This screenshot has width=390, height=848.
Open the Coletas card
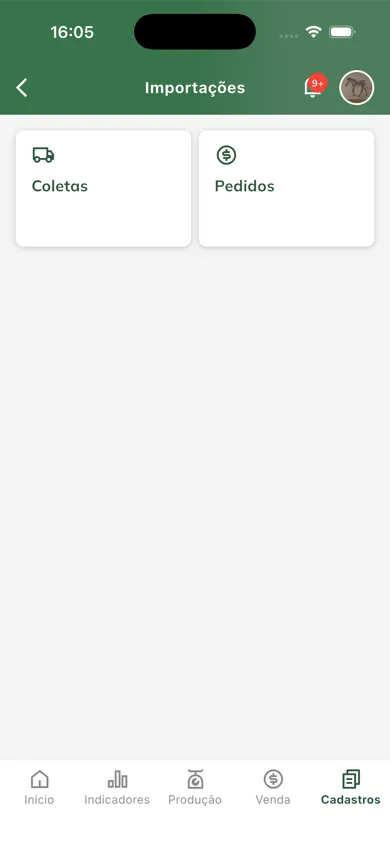coord(103,188)
